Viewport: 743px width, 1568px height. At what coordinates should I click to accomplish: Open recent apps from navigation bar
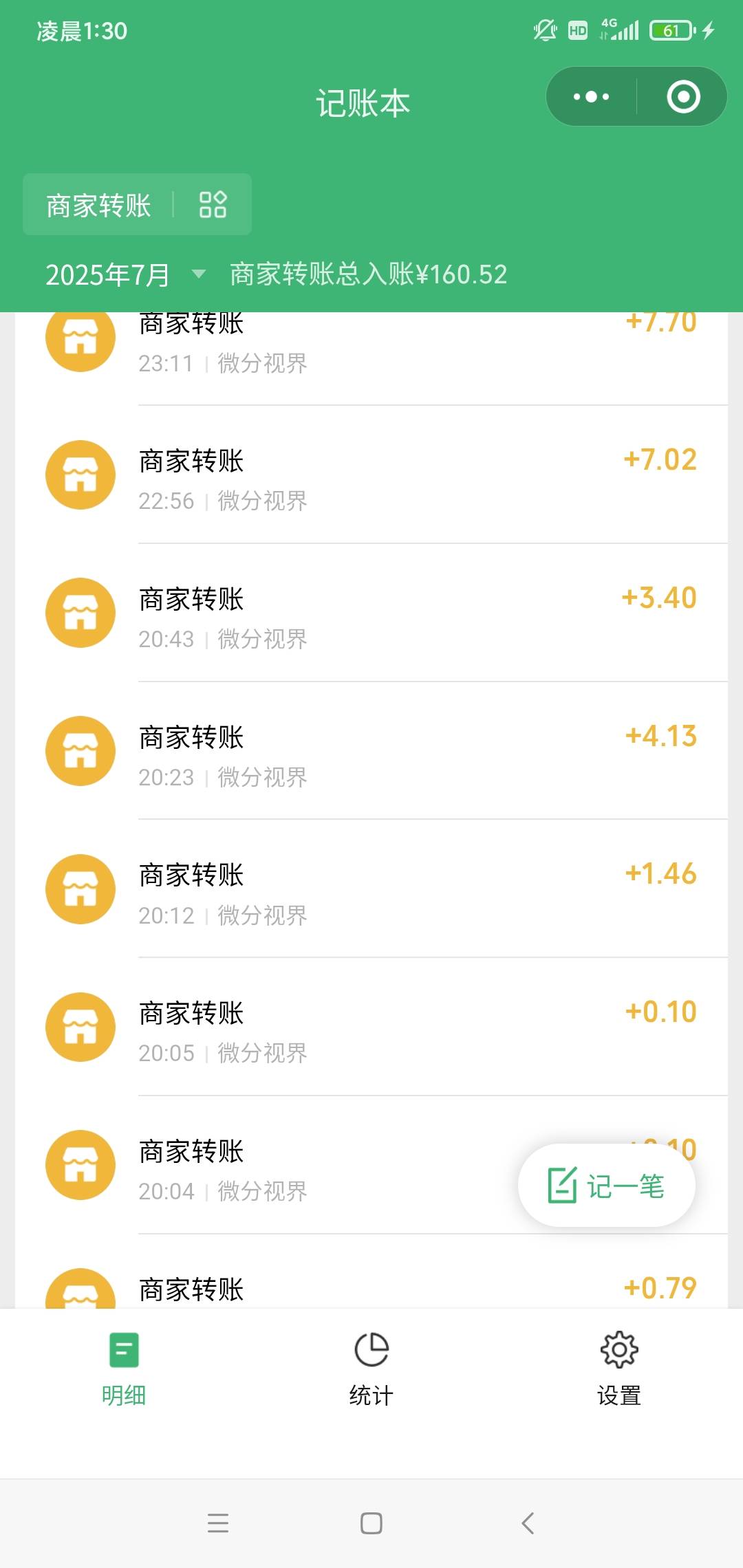click(218, 1523)
